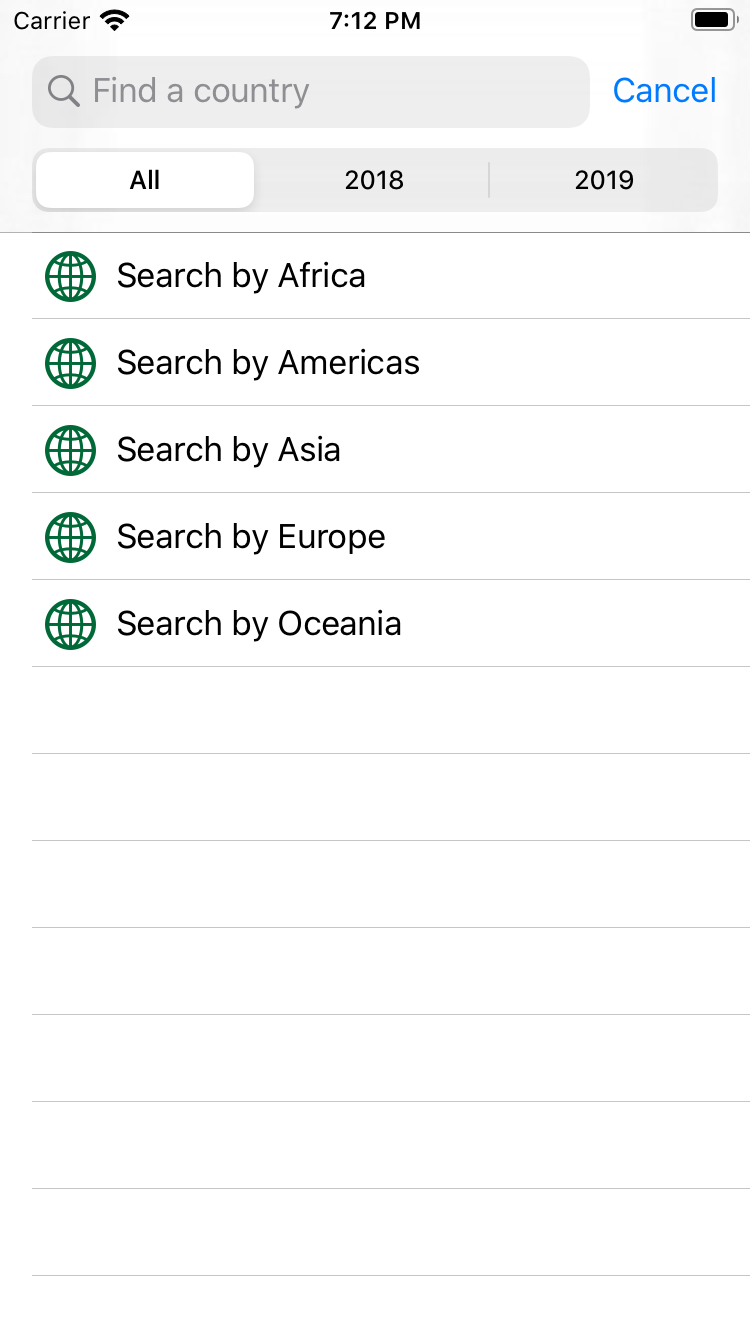Click the Wi-Fi icon in the status bar
The image size is (750, 1334).
(113, 18)
